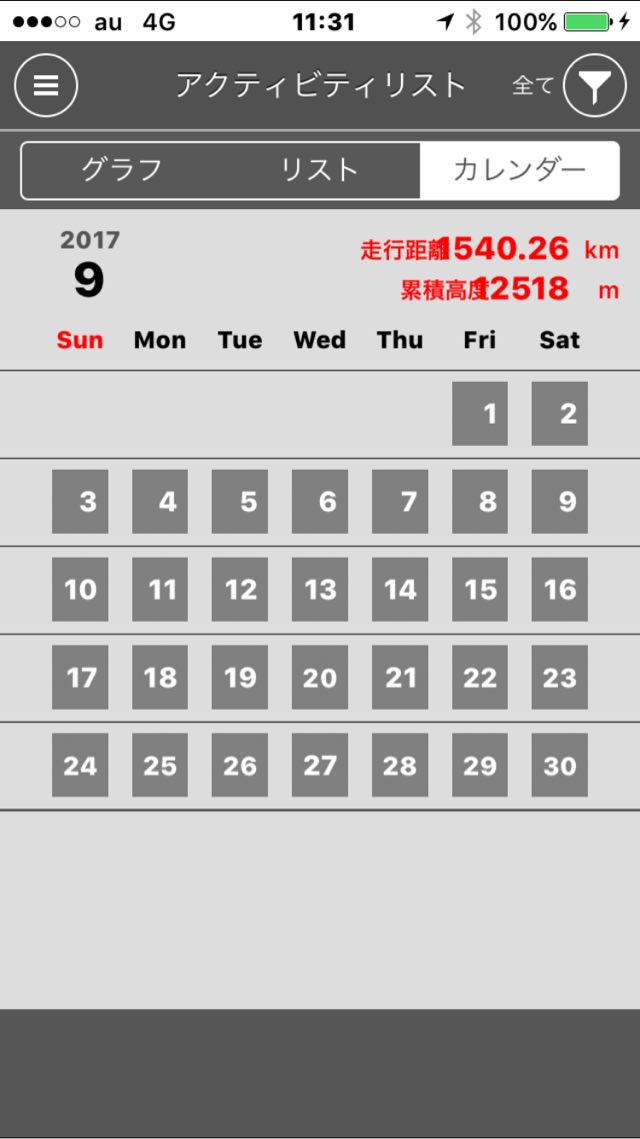
Task: Select day 13 on the calendar
Action: pos(320,589)
